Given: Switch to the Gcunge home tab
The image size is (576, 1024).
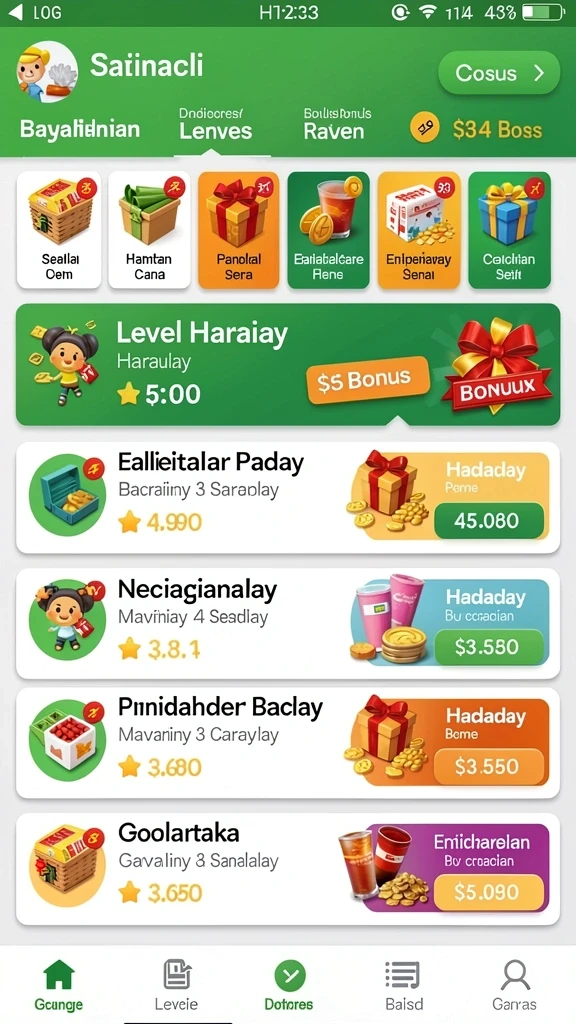Looking at the screenshot, I should click(x=58, y=984).
